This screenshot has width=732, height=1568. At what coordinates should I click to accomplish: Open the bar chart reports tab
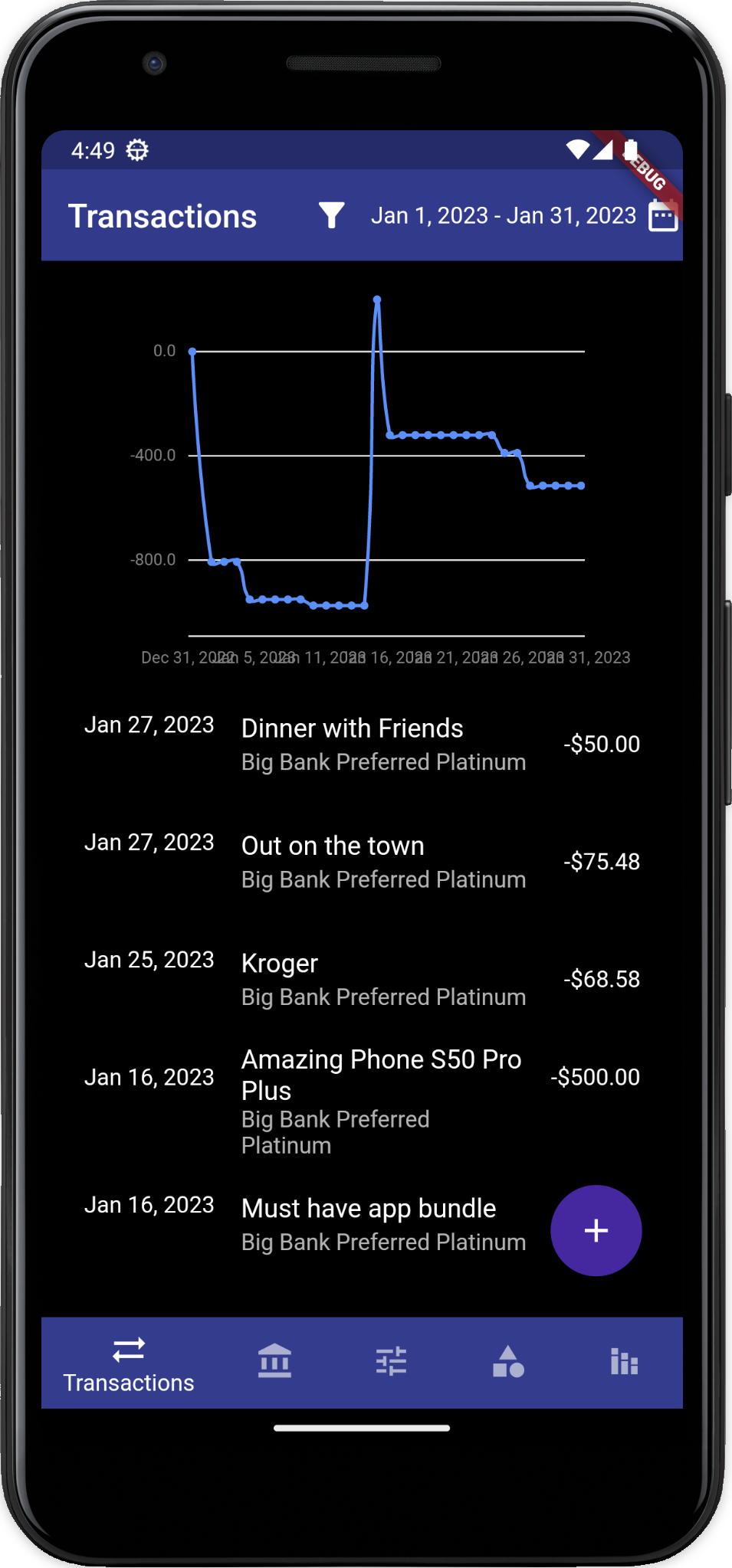pyautogui.click(x=624, y=1362)
